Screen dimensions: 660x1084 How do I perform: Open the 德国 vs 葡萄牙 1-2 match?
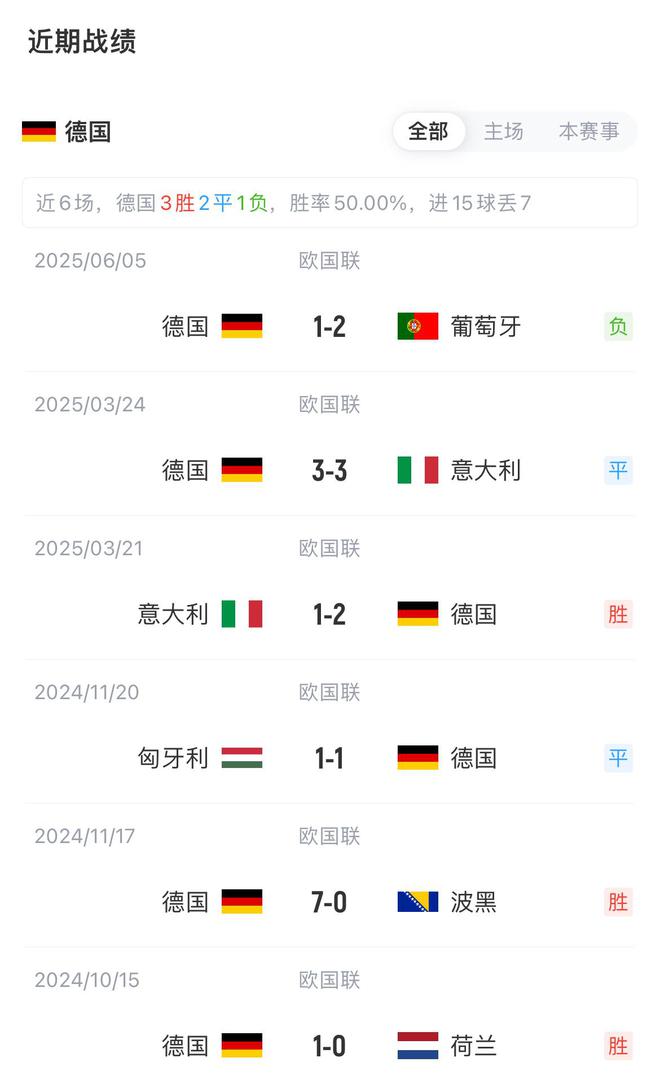[329, 327]
